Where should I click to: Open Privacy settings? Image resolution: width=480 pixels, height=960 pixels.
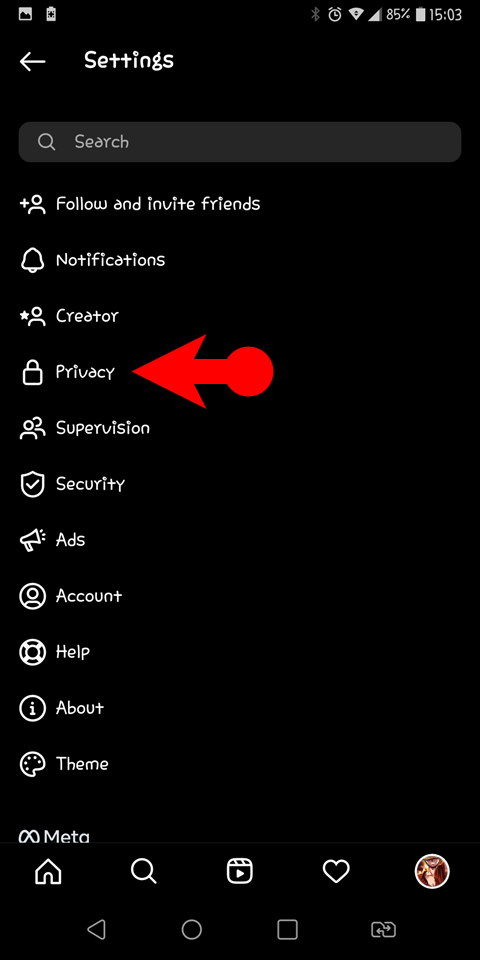(240, 372)
